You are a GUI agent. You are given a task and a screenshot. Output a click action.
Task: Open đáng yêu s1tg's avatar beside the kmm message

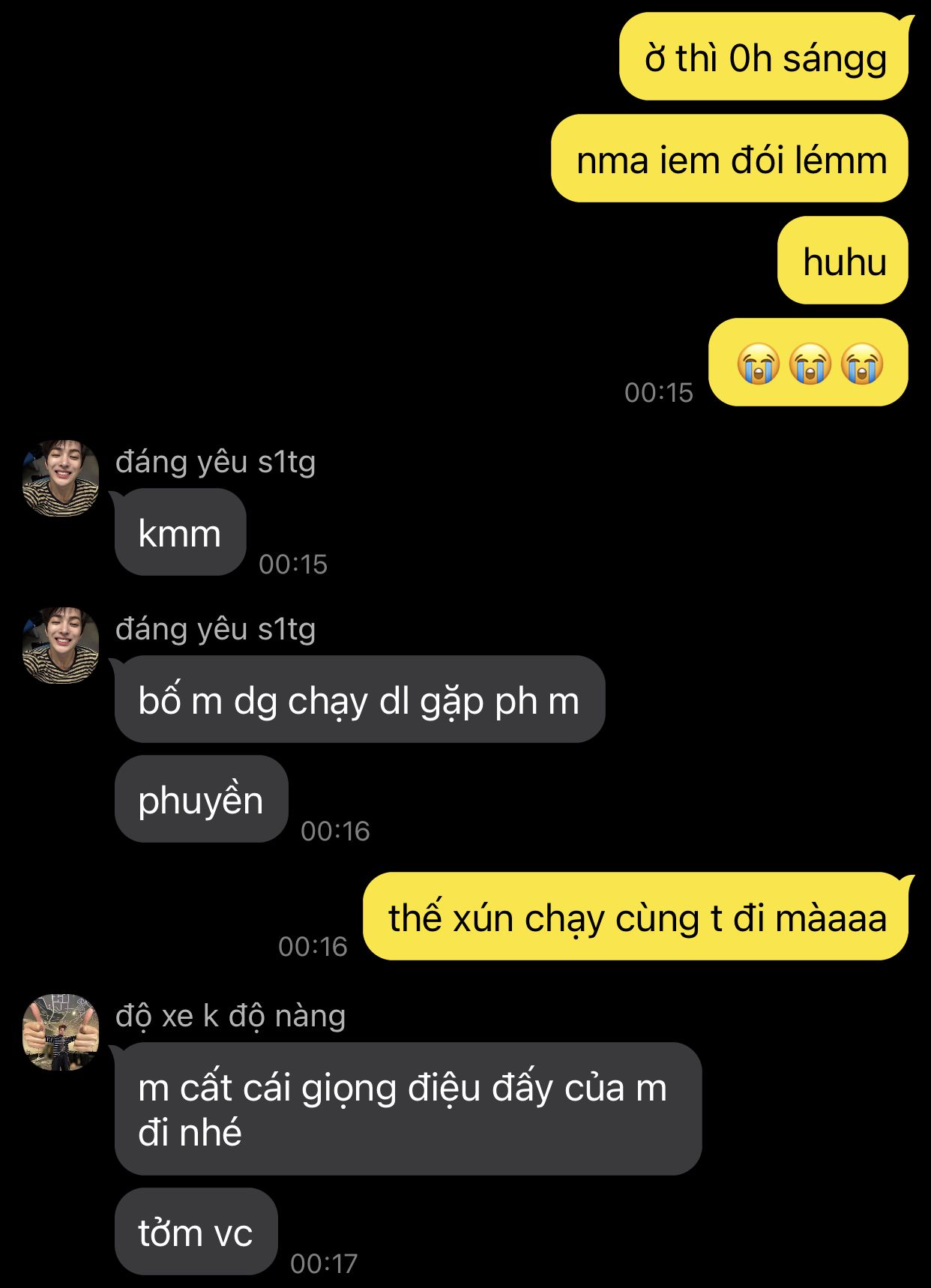coord(61,478)
